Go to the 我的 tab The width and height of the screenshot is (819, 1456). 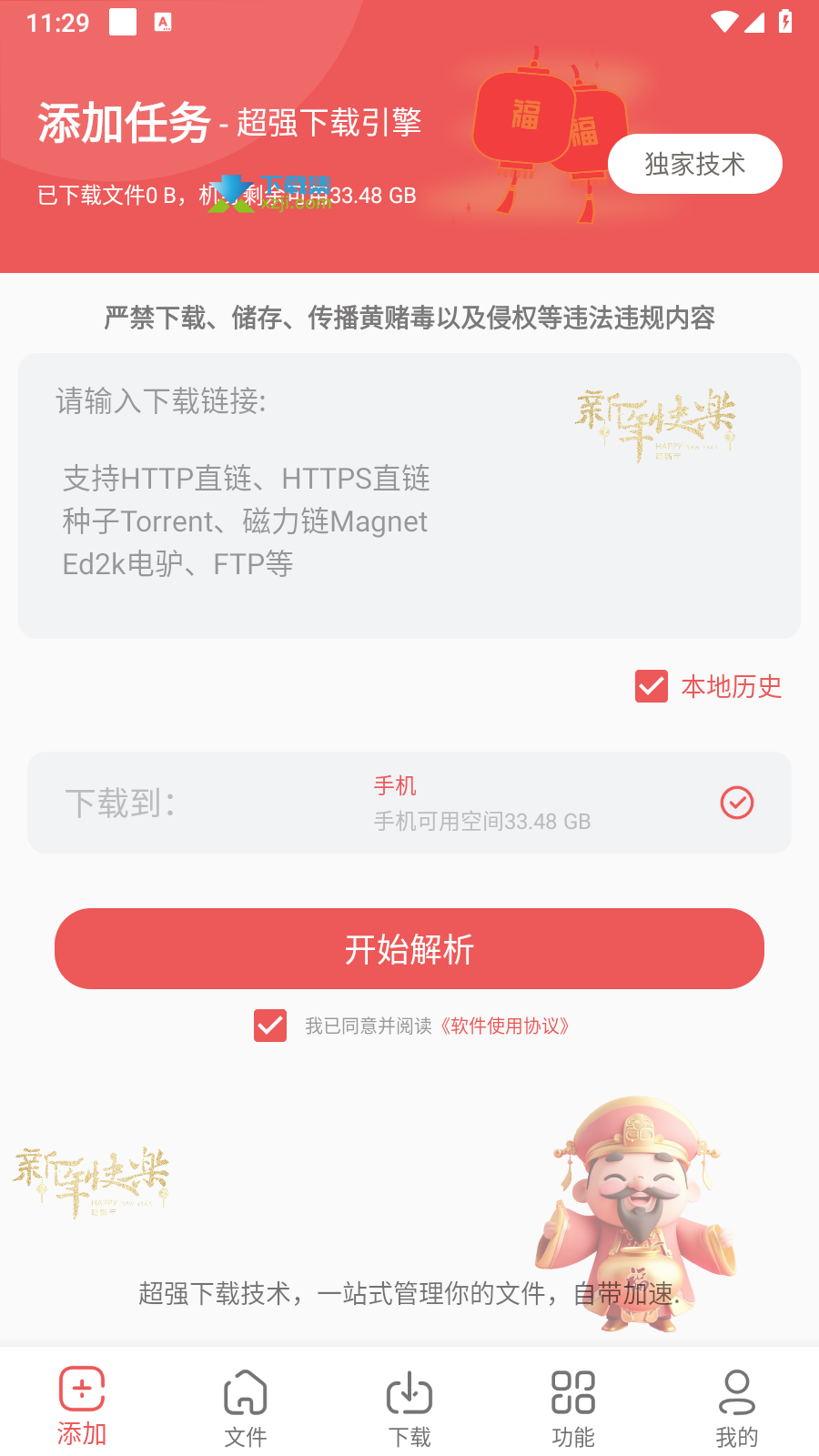coord(737,1406)
